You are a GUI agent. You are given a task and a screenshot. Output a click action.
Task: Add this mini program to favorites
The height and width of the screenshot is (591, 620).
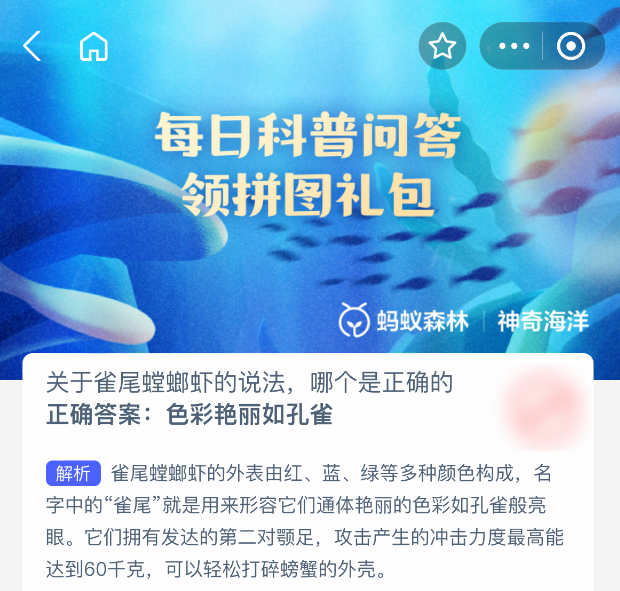[442, 46]
